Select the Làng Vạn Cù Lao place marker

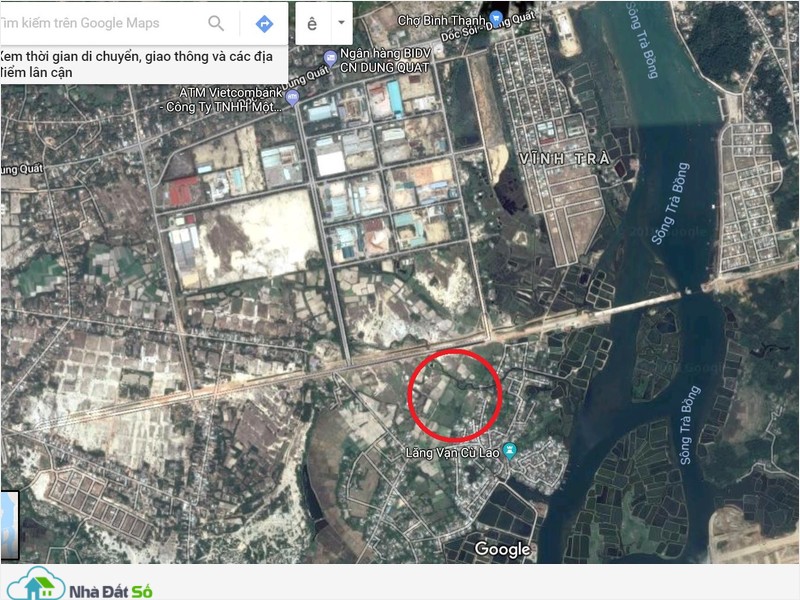(x=510, y=452)
